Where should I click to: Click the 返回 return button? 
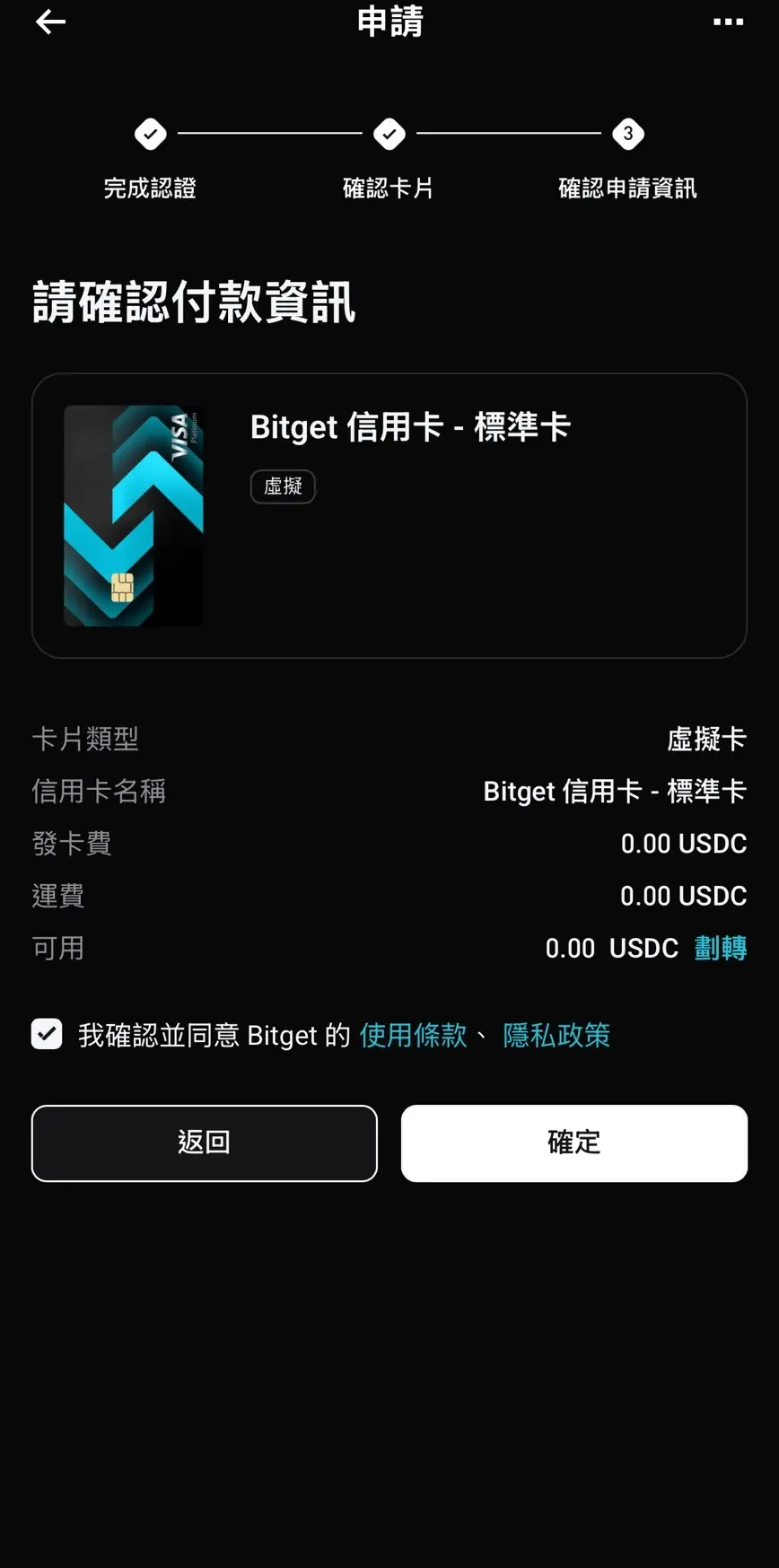point(204,1143)
